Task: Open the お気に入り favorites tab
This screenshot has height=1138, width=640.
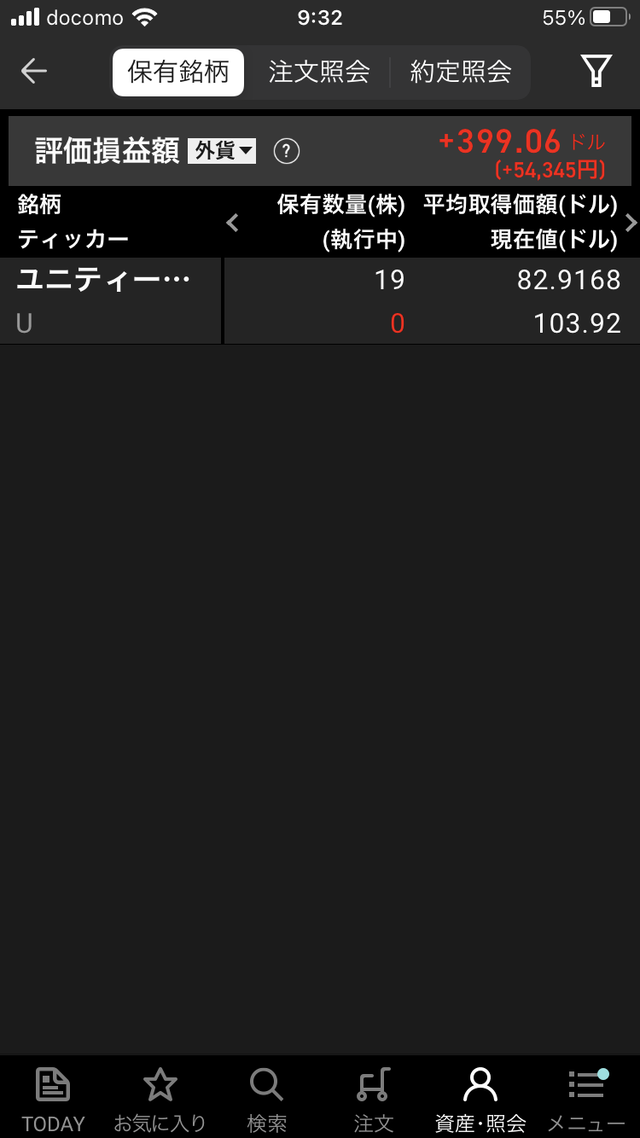Action: [x=160, y=1098]
